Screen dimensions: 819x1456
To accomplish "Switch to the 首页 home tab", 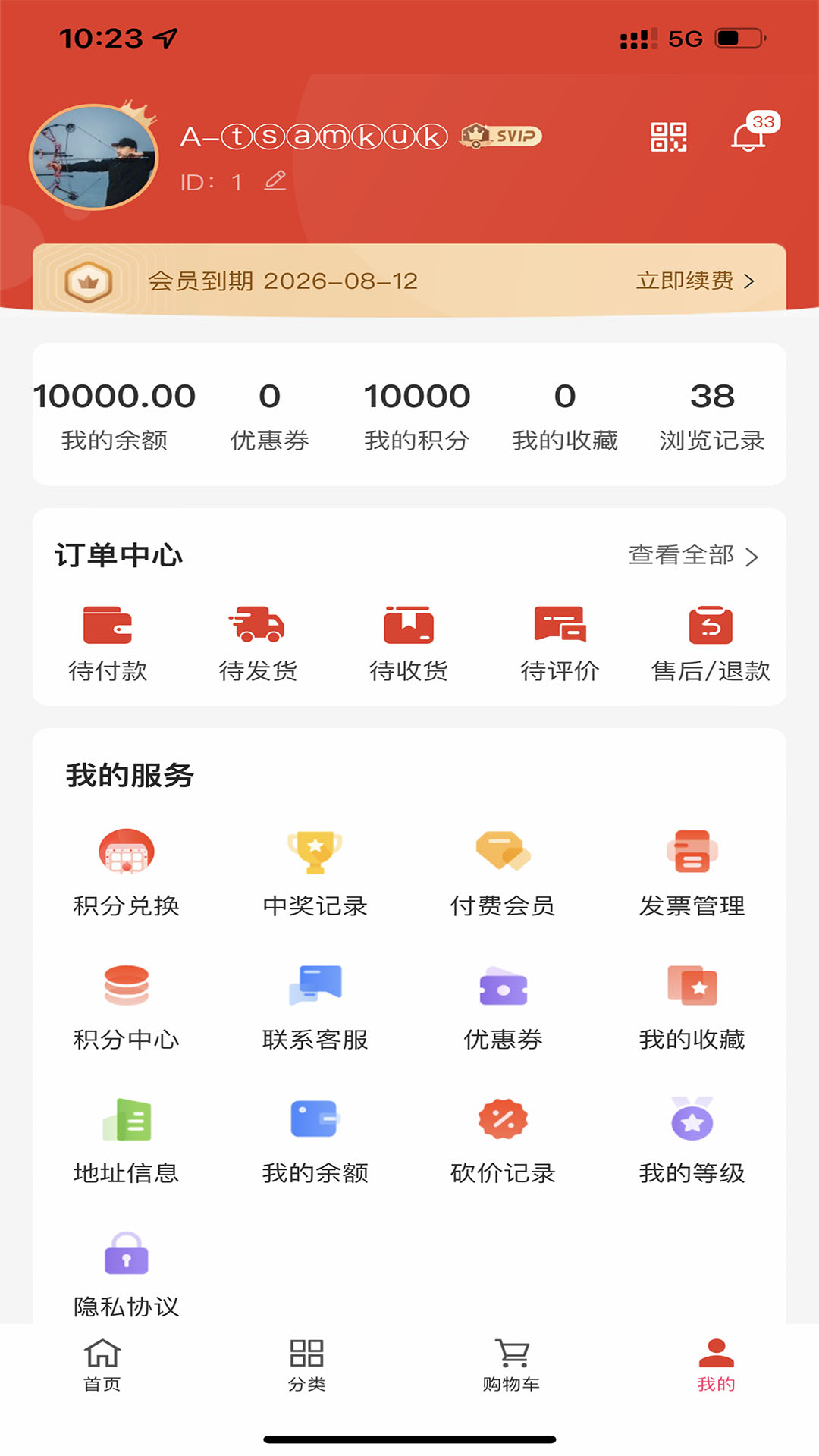I will pyautogui.click(x=102, y=1365).
